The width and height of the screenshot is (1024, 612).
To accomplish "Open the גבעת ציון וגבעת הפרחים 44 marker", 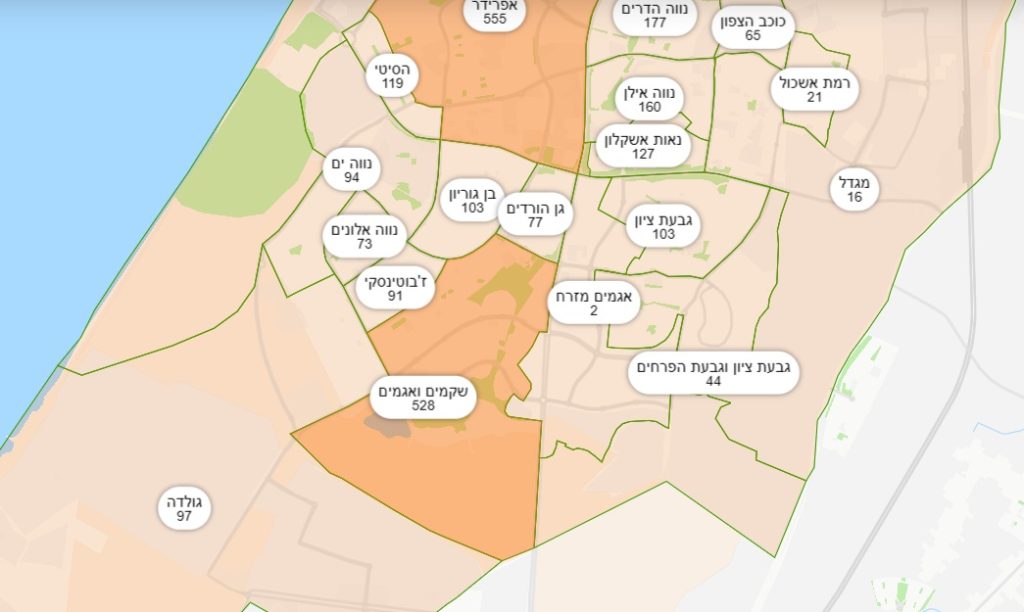I will tap(713, 374).
